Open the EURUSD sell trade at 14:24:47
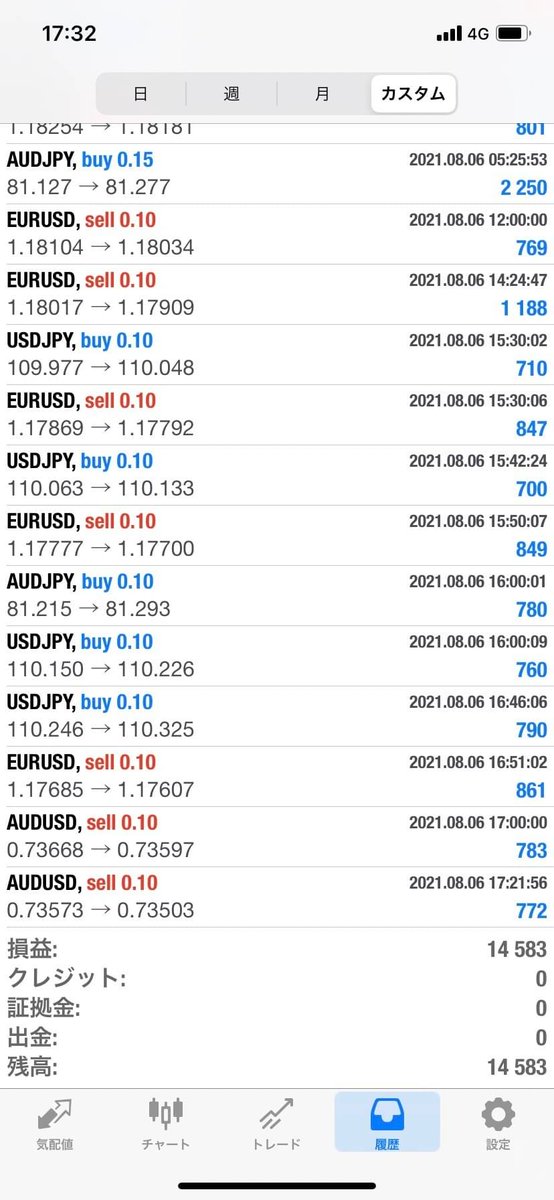Screen dimensions: 554x1200 [277, 294]
